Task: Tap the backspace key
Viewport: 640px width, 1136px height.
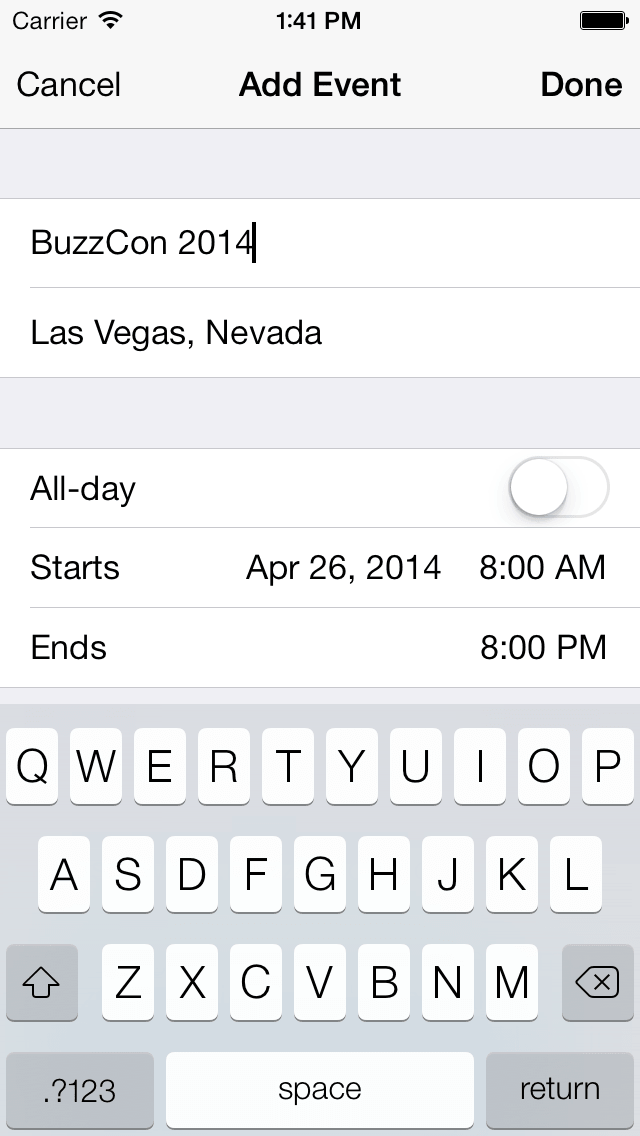Action: tap(597, 982)
